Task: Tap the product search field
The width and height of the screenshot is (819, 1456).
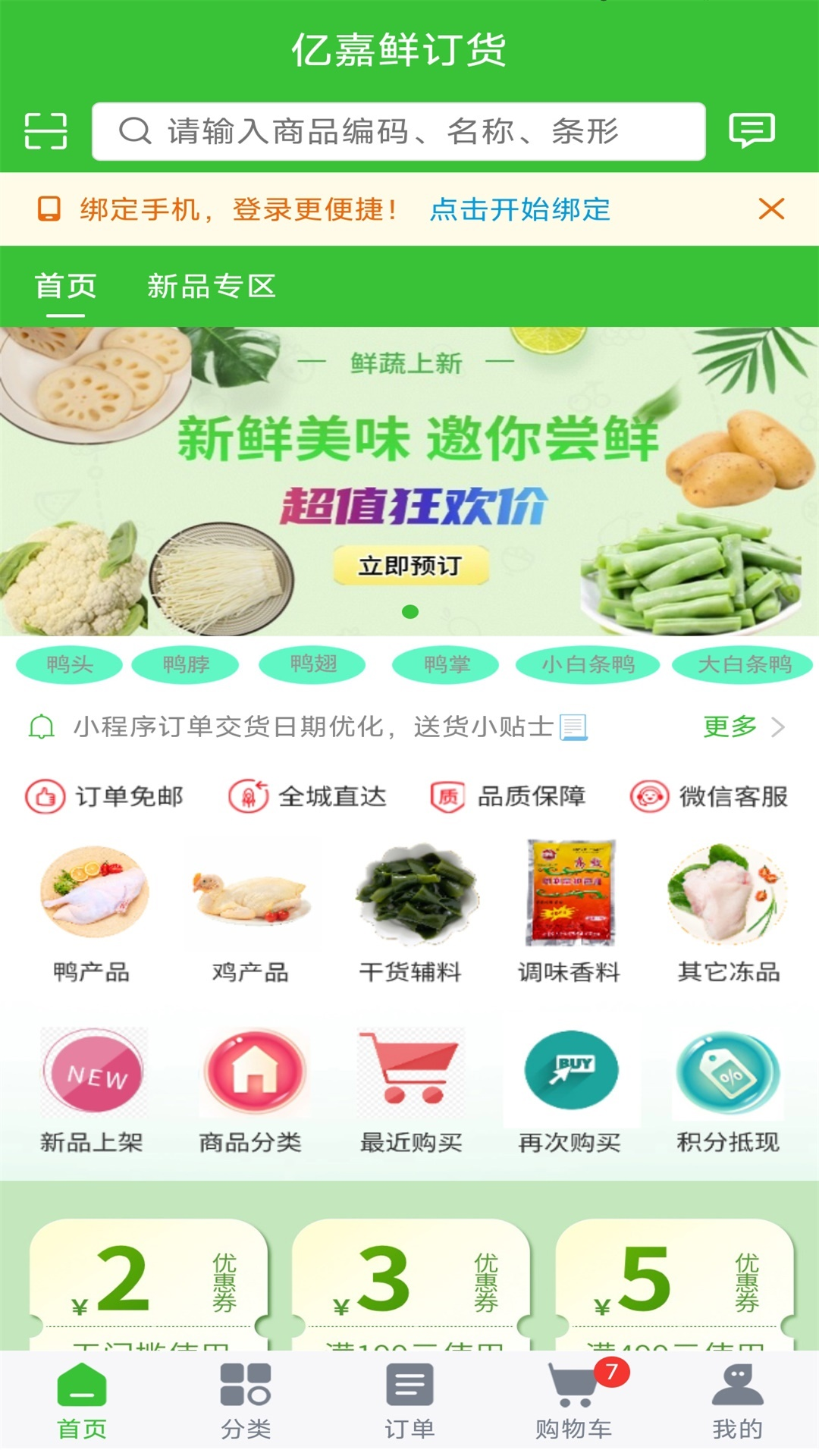Action: click(399, 131)
